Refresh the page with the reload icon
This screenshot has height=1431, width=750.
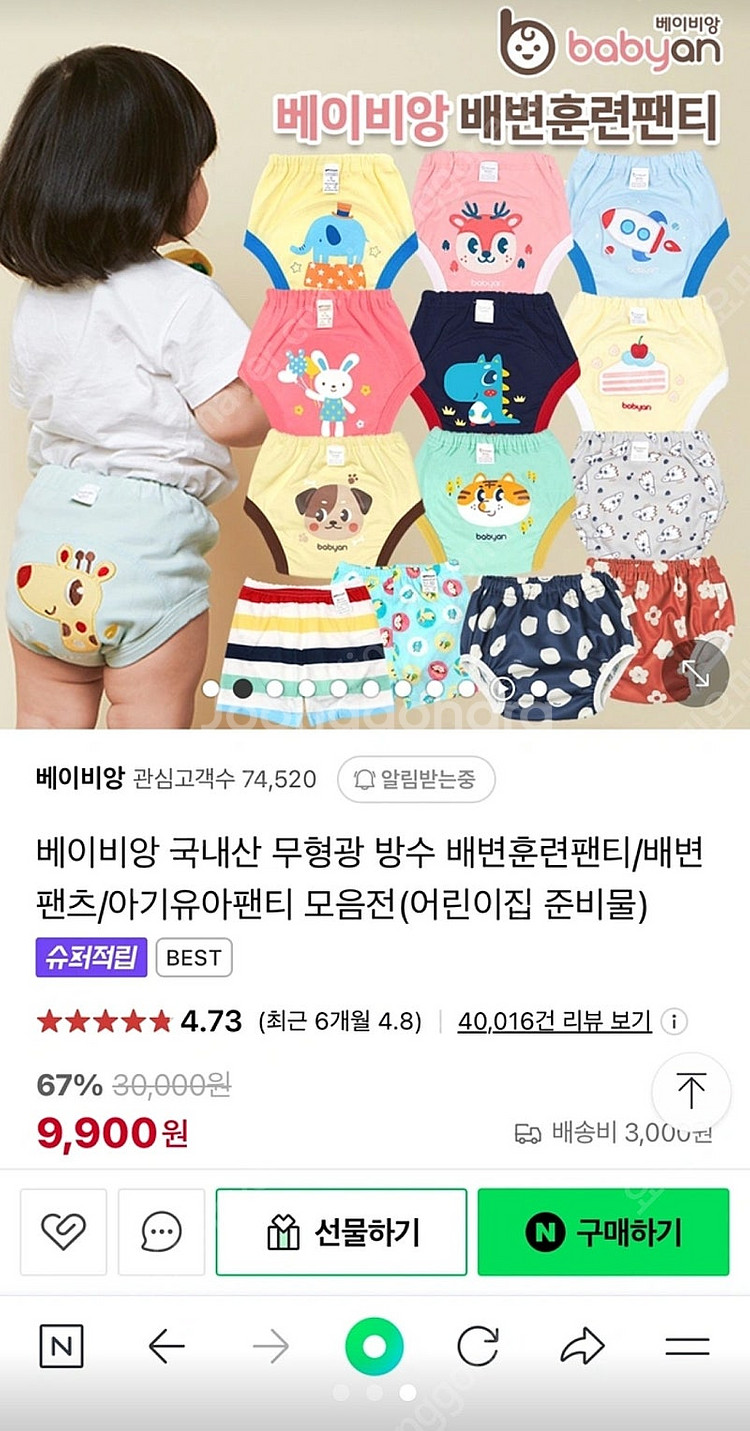tap(479, 1346)
